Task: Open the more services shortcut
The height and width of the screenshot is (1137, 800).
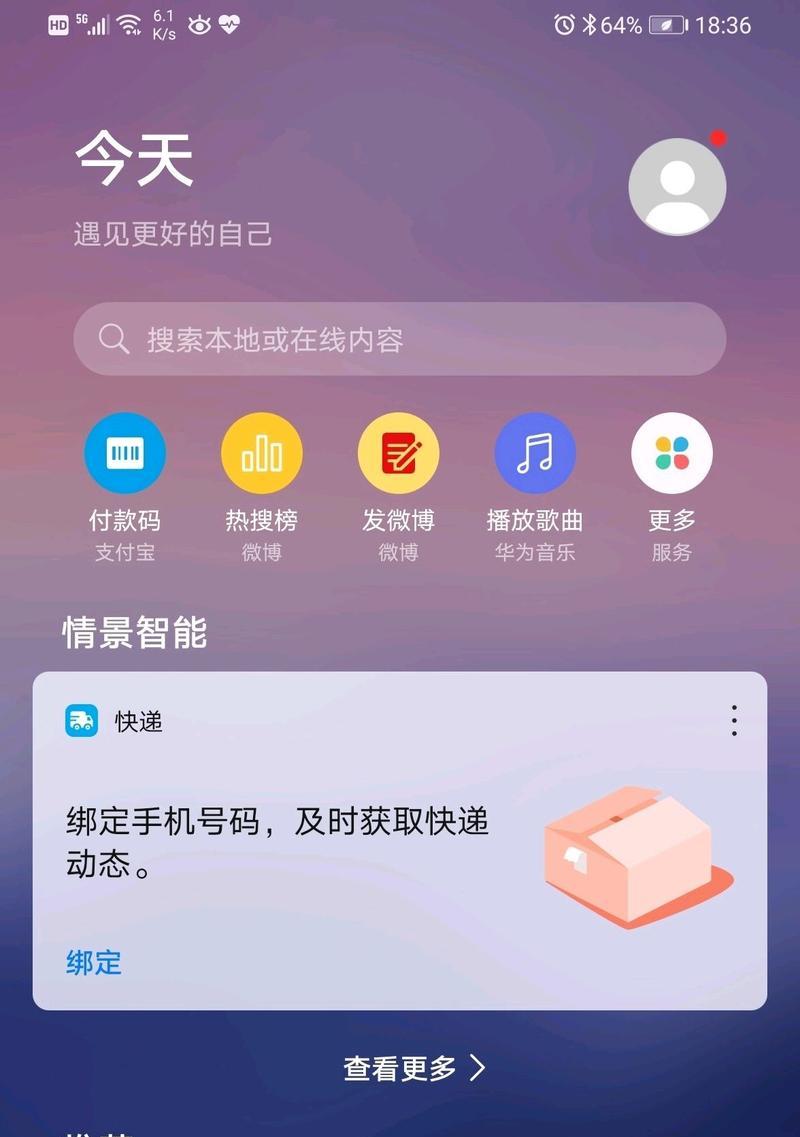Action: (x=671, y=455)
